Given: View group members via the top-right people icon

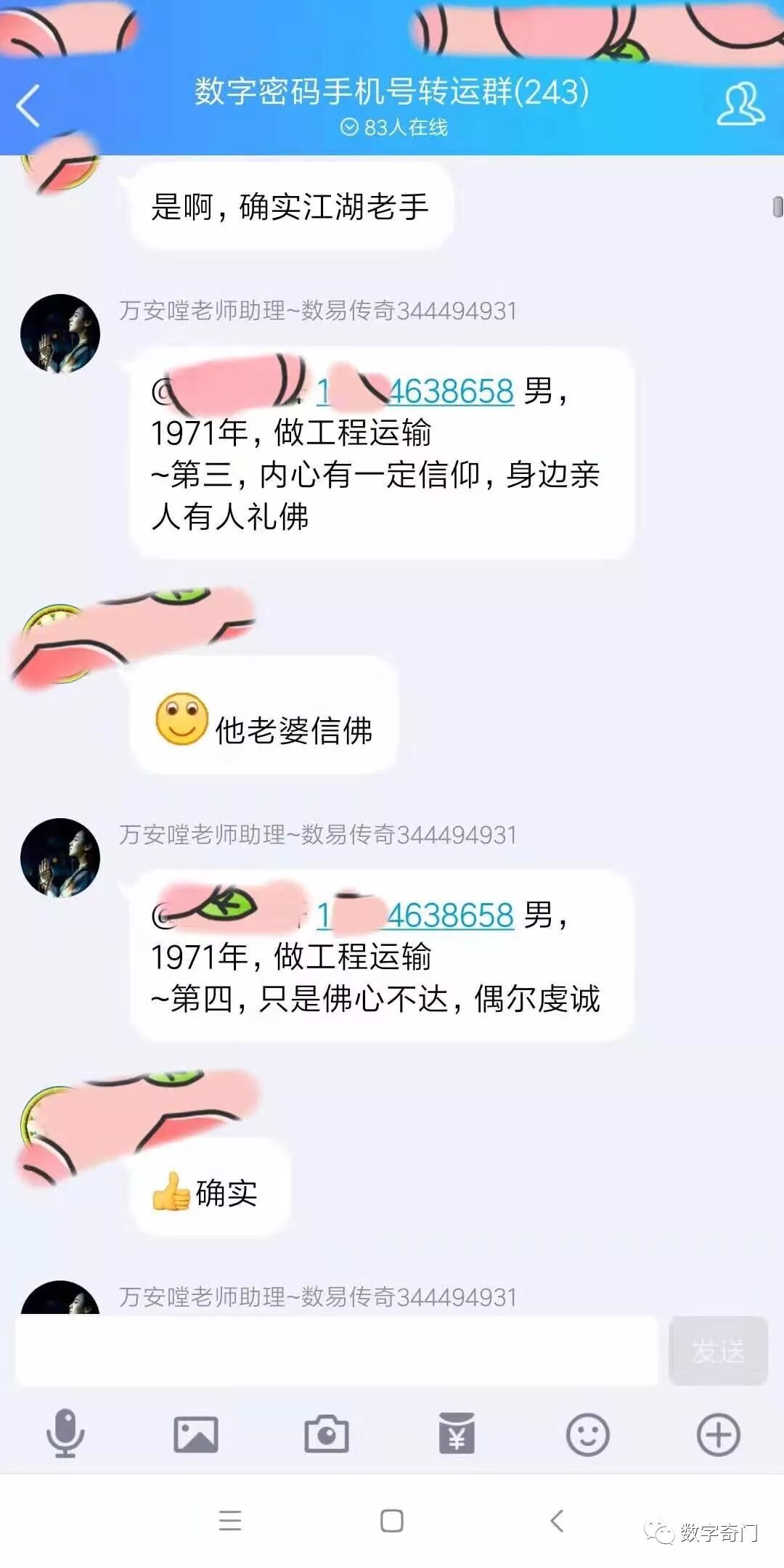Looking at the screenshot, I should coord(738,103).
